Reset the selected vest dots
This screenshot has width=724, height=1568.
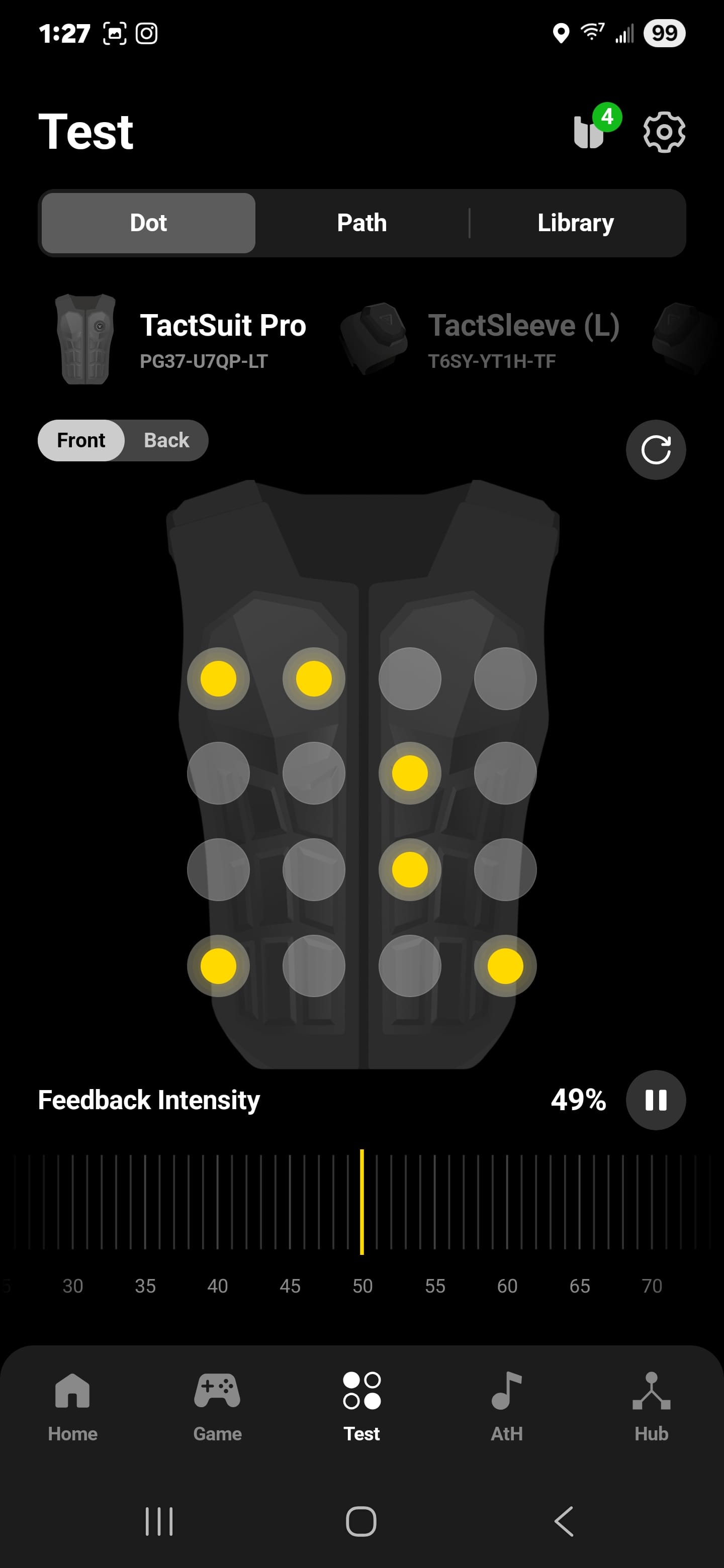(655, 450)
